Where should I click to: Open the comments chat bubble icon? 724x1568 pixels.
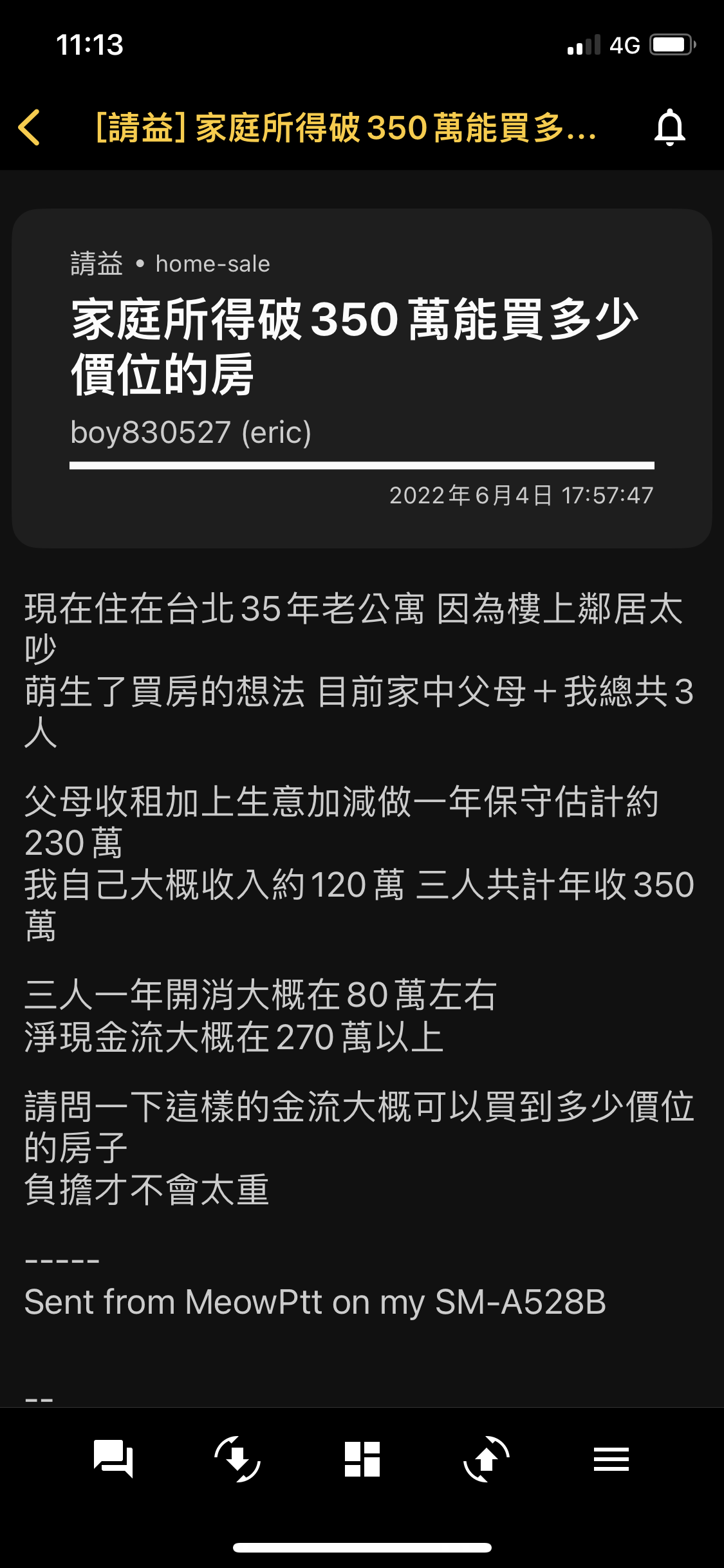pos(113,1459)
